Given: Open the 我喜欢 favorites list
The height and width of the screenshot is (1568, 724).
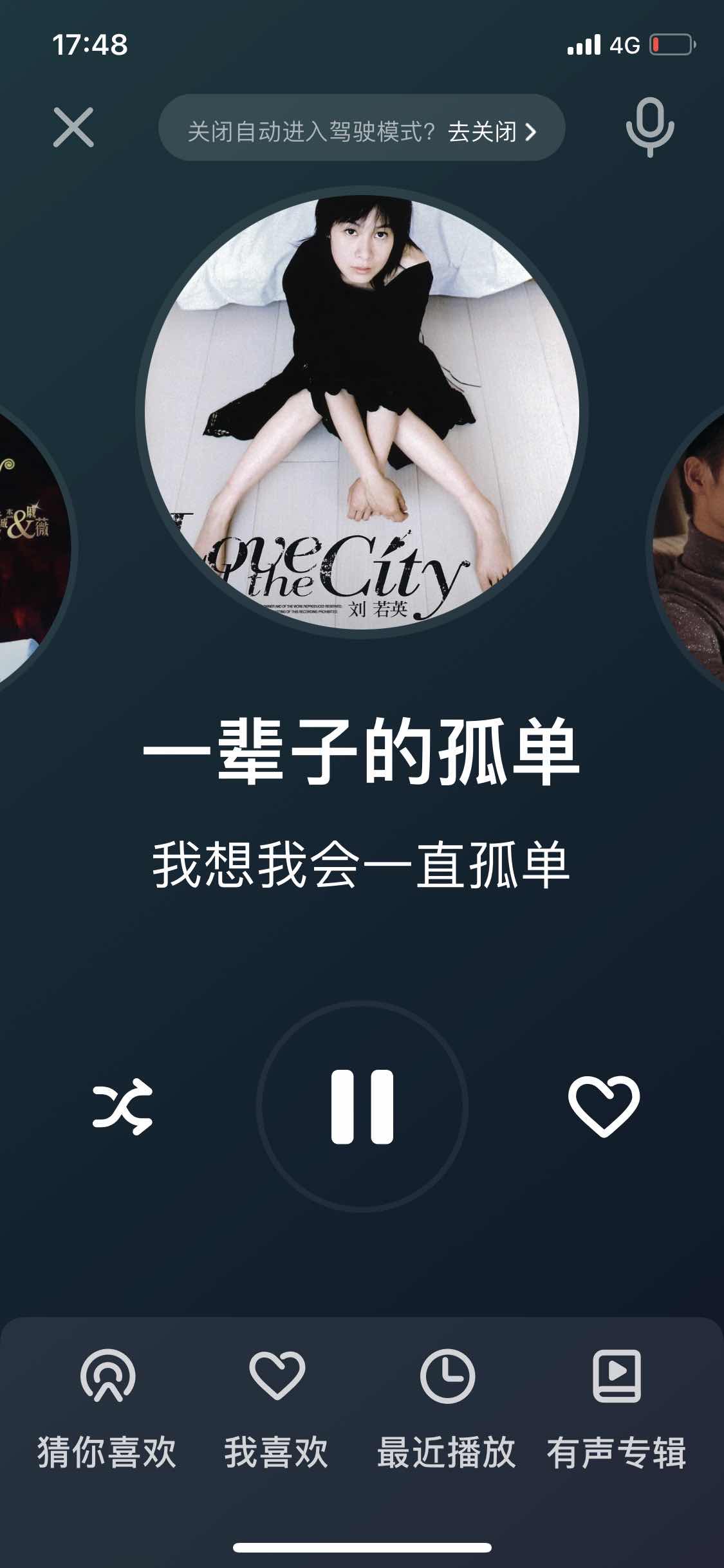Looking at the screenshot, I should click(x=277, y=1406).
